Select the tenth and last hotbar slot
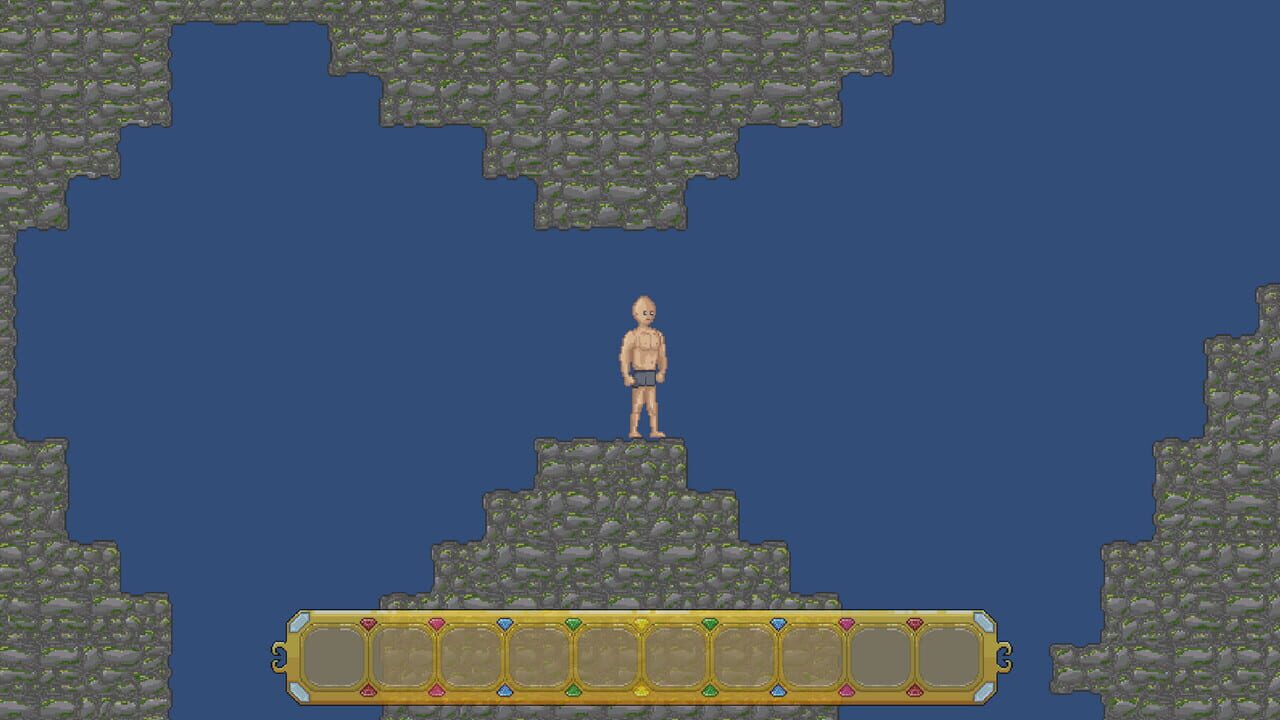1280x720 pixels. point(948,657)
